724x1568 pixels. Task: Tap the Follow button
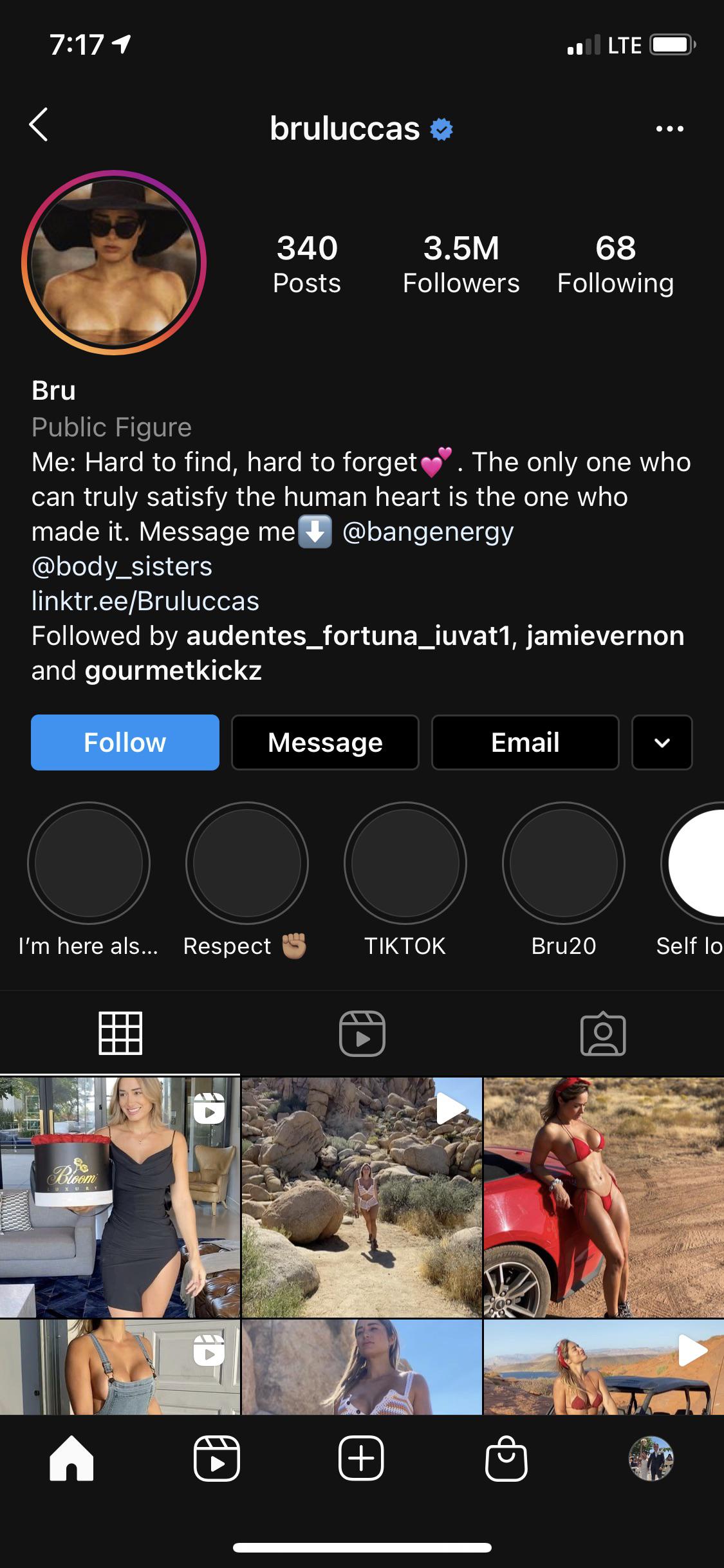coord(125,742)
